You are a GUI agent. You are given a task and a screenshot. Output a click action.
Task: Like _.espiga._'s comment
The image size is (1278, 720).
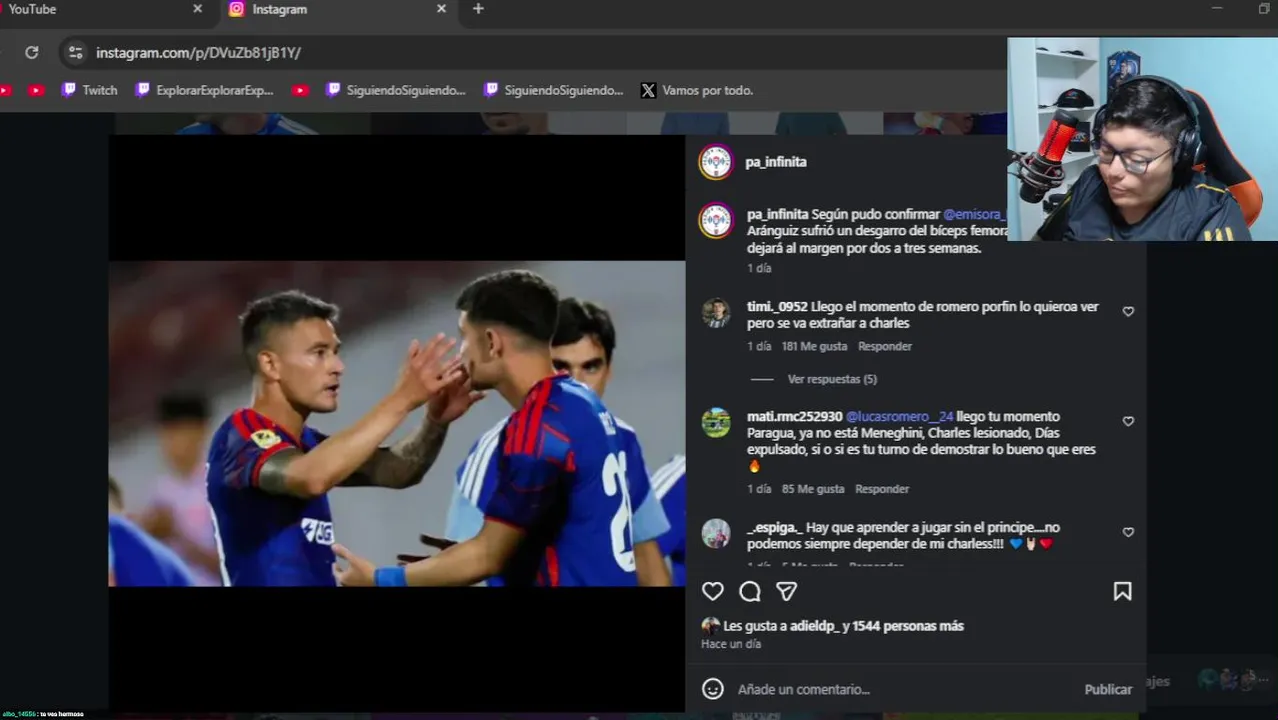coord(1128,533)
